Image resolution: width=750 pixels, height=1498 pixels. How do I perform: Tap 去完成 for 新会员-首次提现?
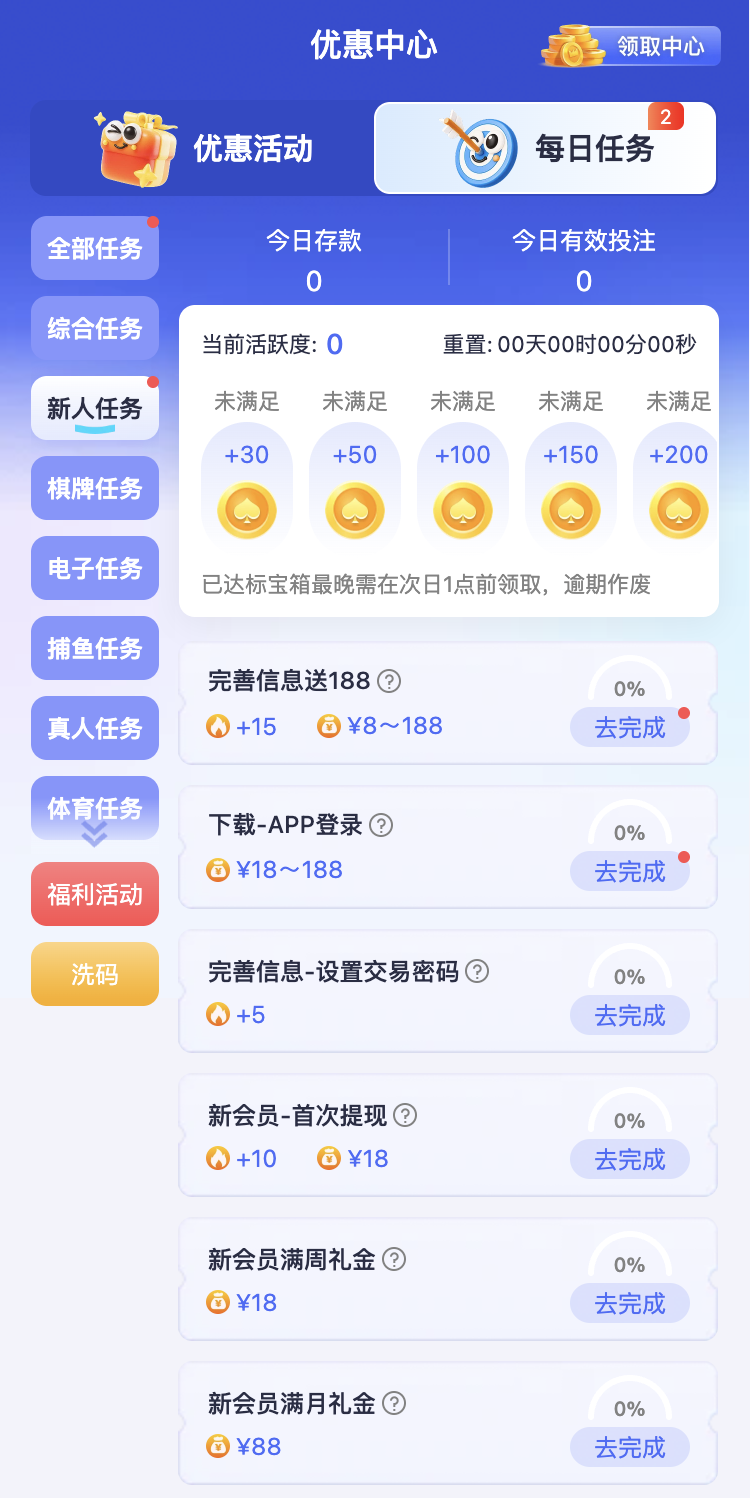pyautogui.click(x=630, y=1160)
